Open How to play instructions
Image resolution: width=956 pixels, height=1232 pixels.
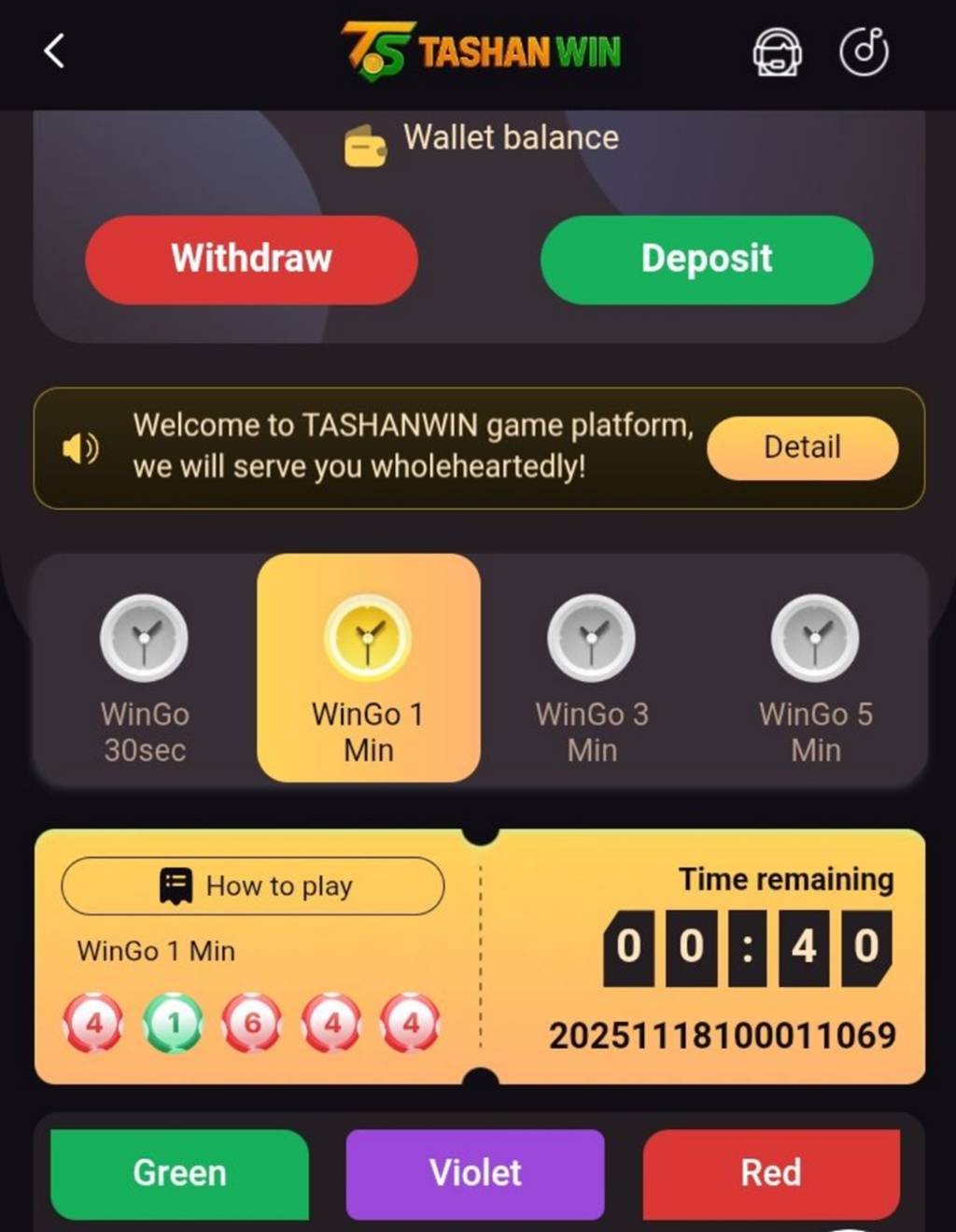(253, 885)
